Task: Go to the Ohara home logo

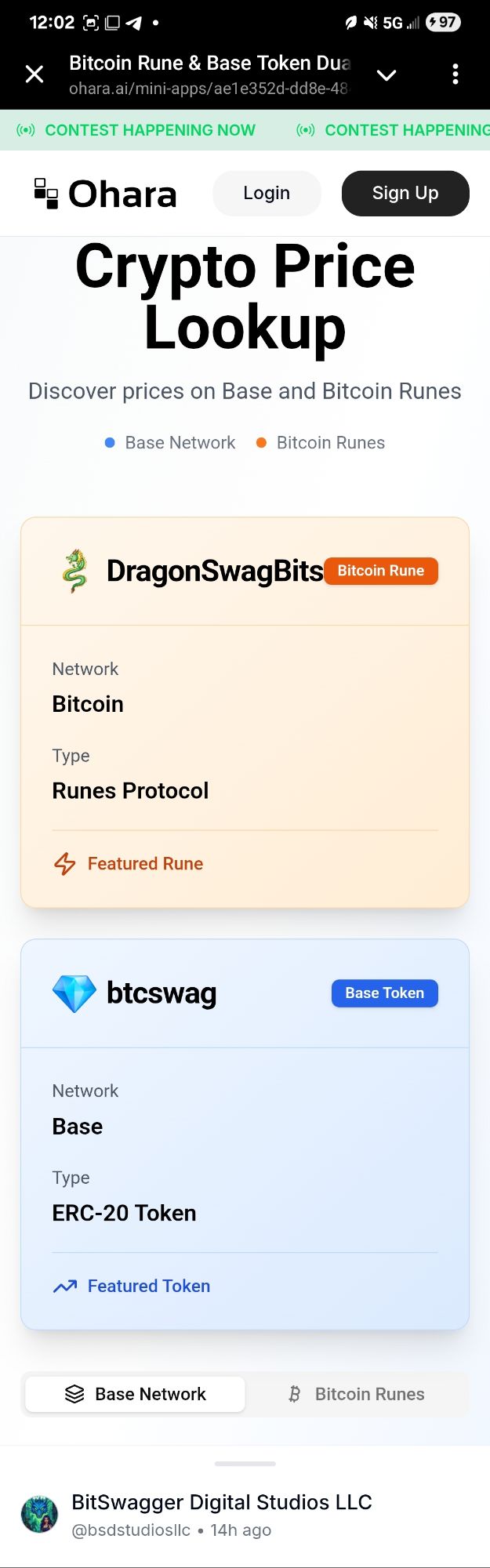Action: coord(106,194)
